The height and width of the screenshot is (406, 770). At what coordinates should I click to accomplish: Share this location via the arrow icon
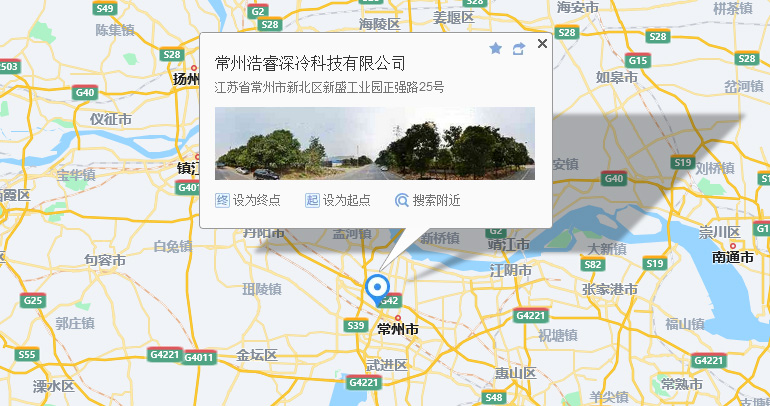click(x=518, y=49)
